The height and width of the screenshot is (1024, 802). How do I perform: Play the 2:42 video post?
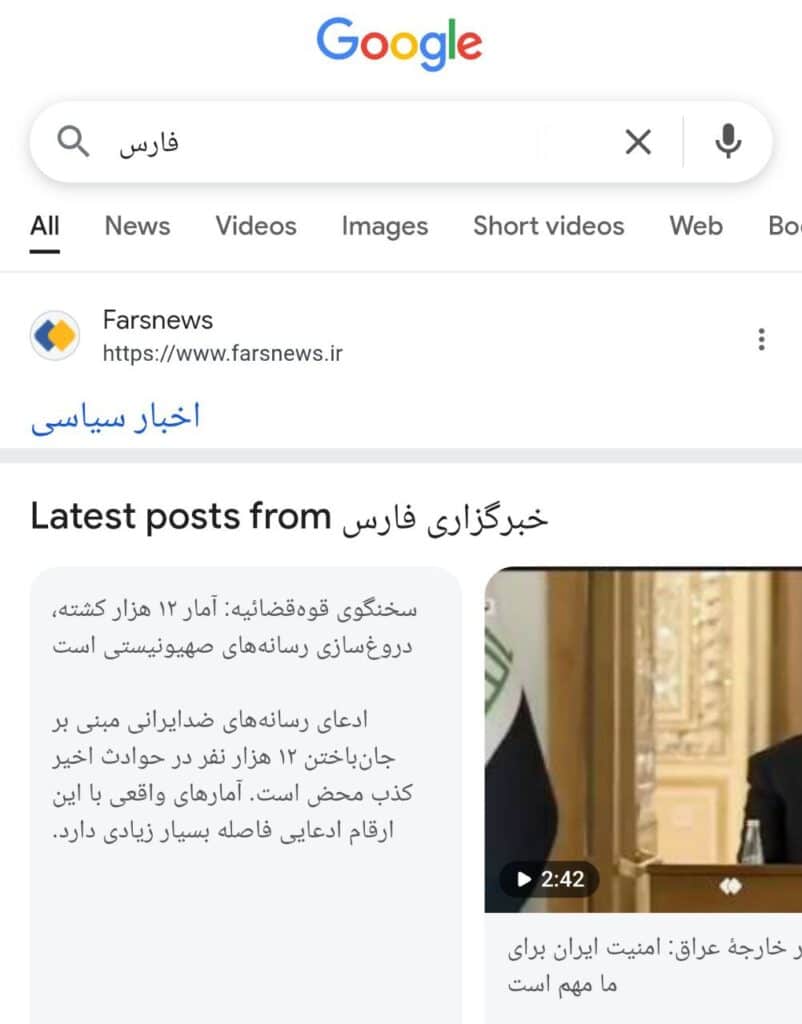643,739
